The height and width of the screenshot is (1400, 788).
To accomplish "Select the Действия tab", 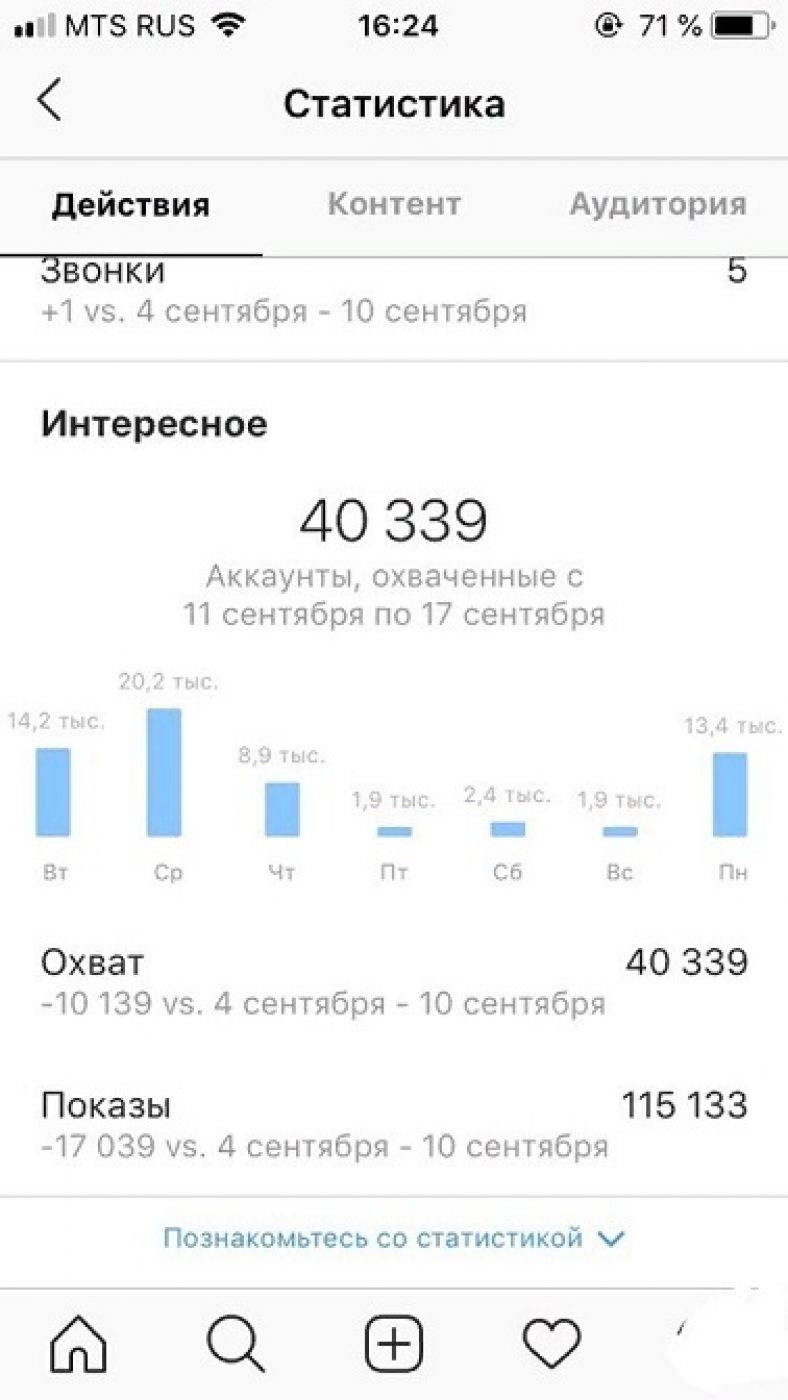I will tap(131, 205).
